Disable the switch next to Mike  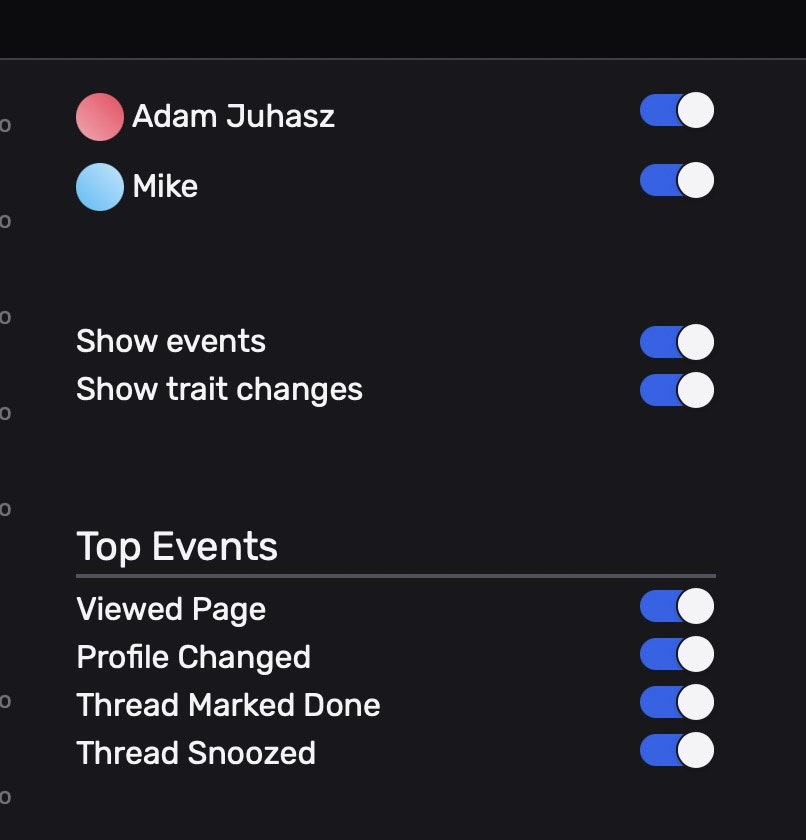(x=677, y=180)
